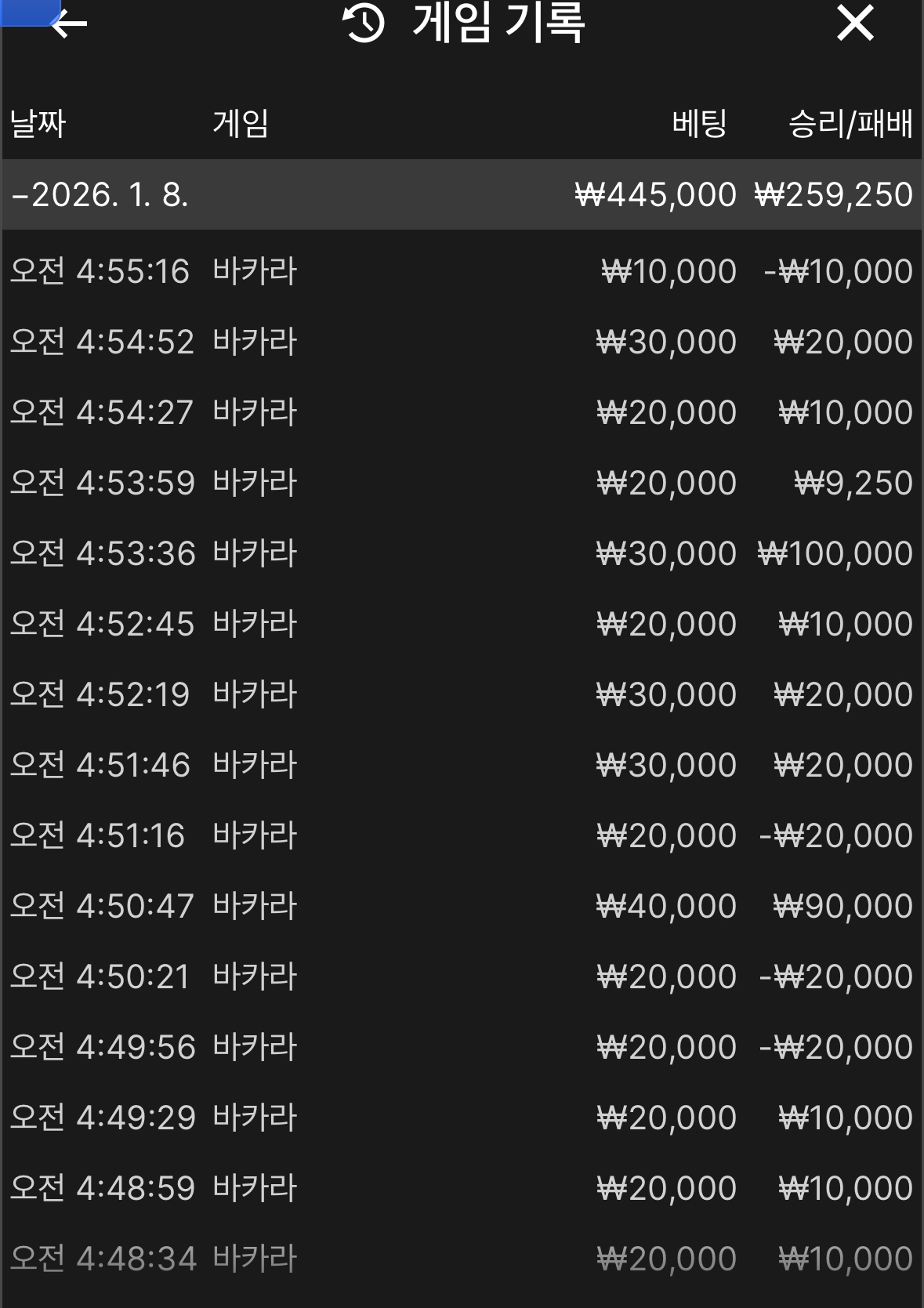Select the 오전 4:53:59 바카라 entry

[462, 483]
